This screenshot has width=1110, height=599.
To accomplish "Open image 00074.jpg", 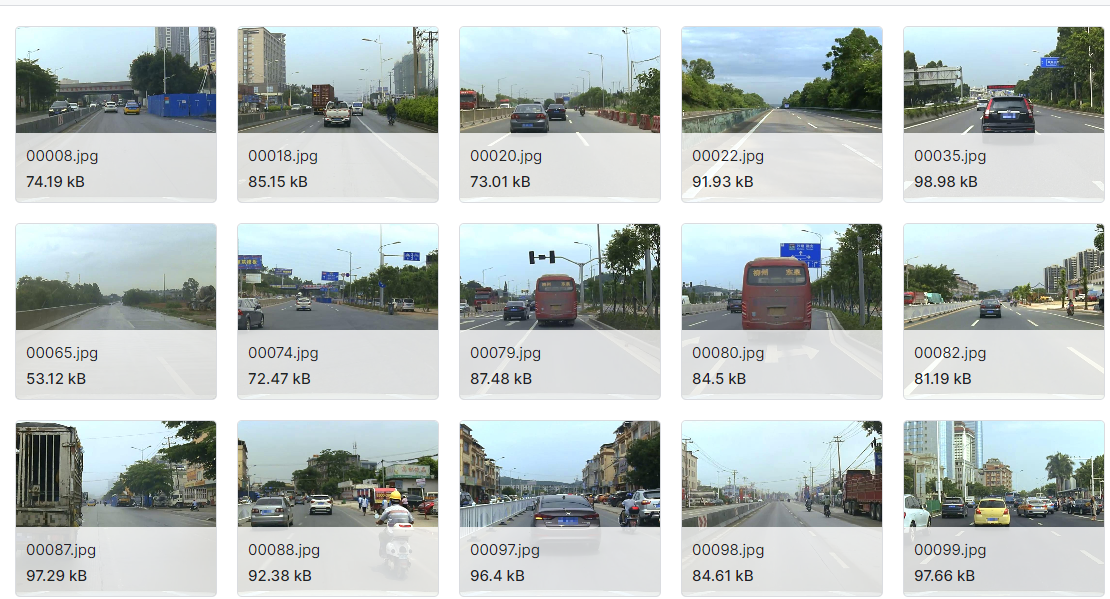I will coord(338,277).
